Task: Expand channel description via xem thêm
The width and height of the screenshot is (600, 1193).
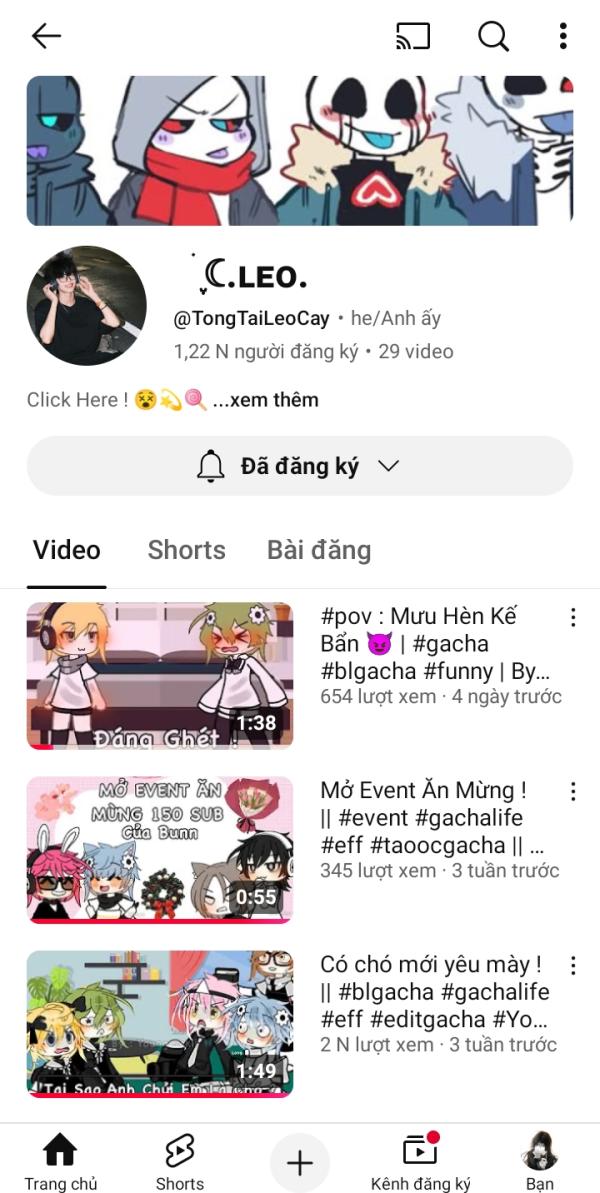Action: coord(266,400)
